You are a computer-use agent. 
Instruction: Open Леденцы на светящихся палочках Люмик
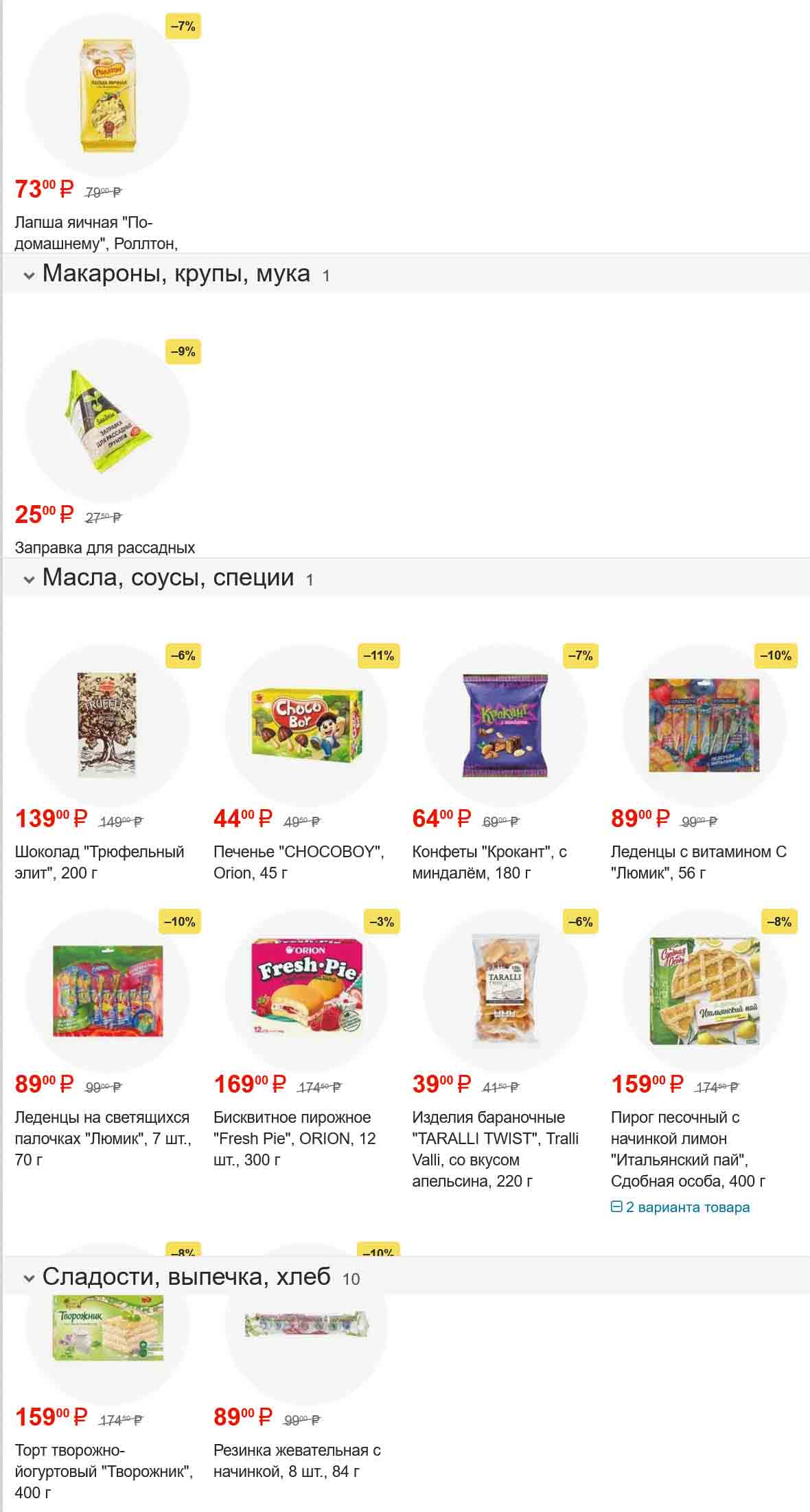(107, 990)
